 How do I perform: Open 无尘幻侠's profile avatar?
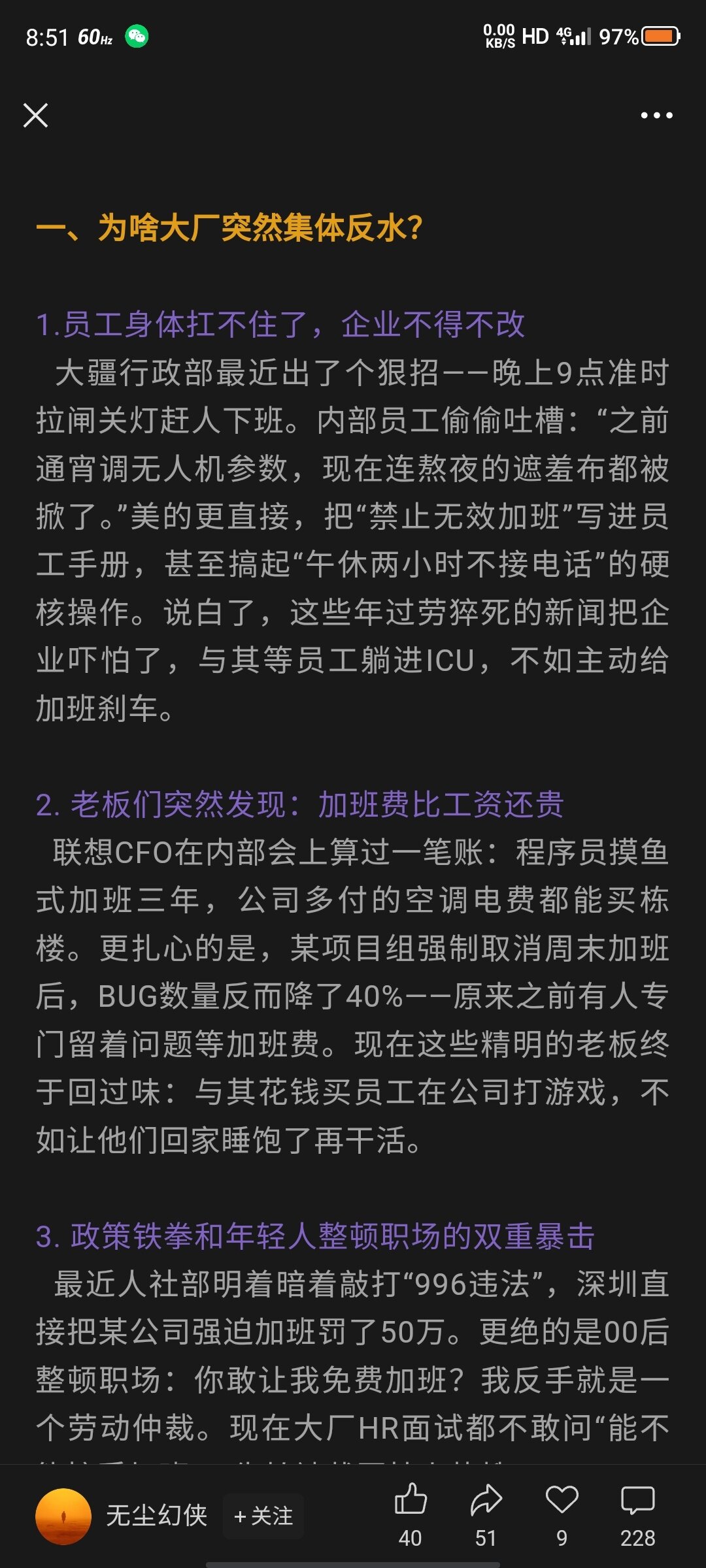[x=63, y=1516]
